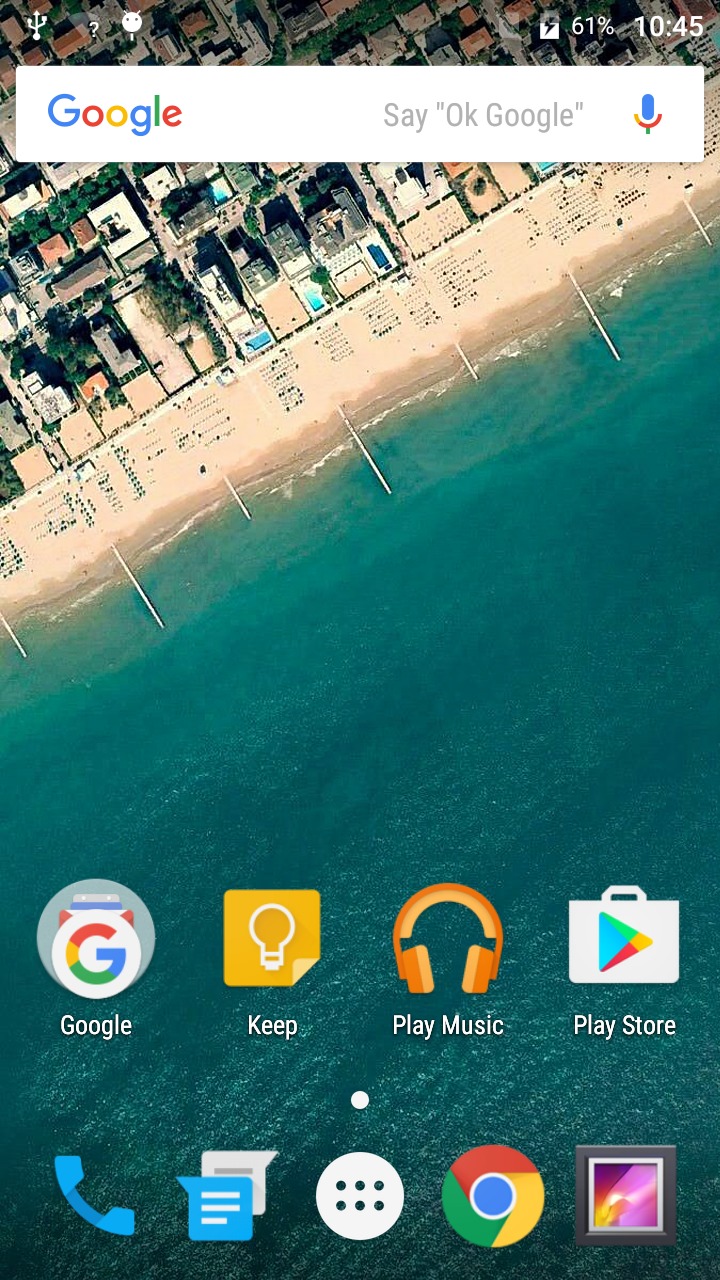Launch the Chrome browser
Screen dimensions: 720x1280
click(493, 1196)
